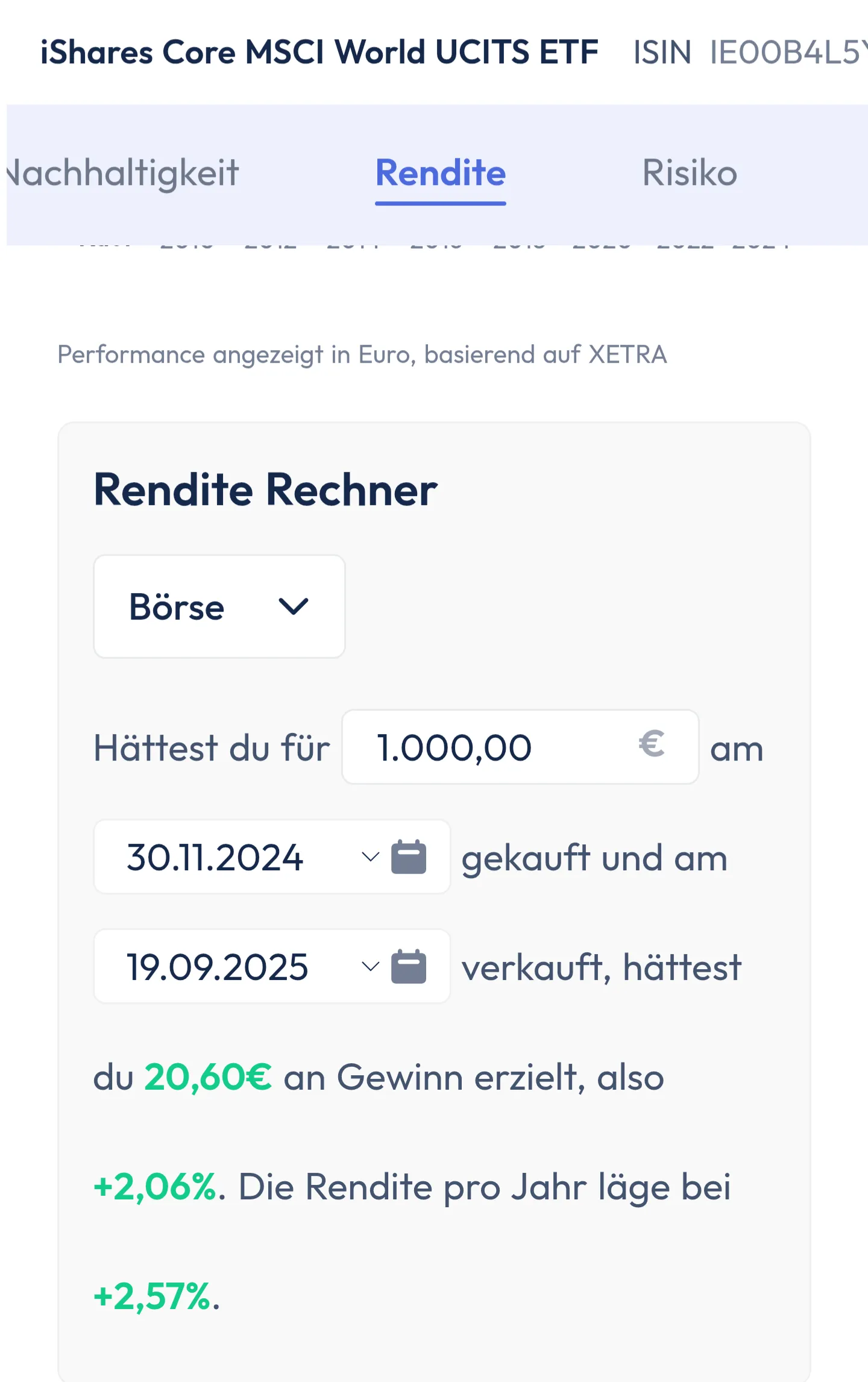
Task: Open the Risiko tab
Action: click(689, 174)
